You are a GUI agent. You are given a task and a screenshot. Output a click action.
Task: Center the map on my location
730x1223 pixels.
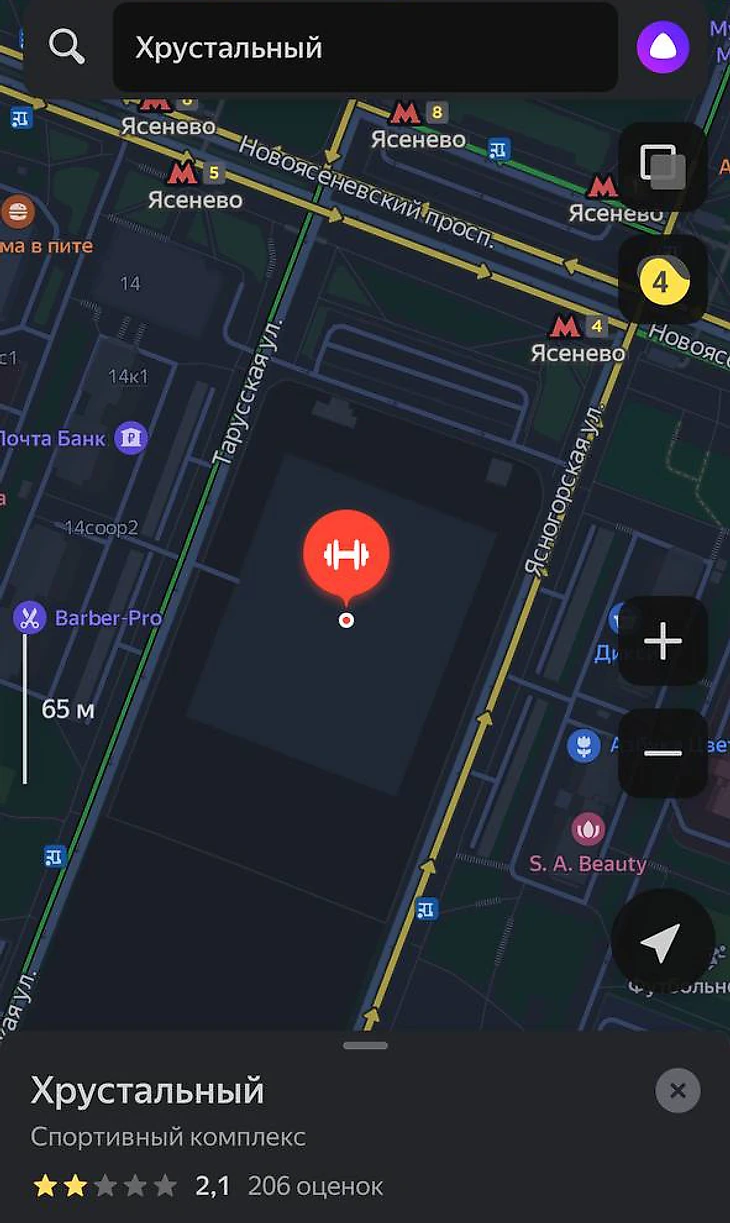[661, 940]
